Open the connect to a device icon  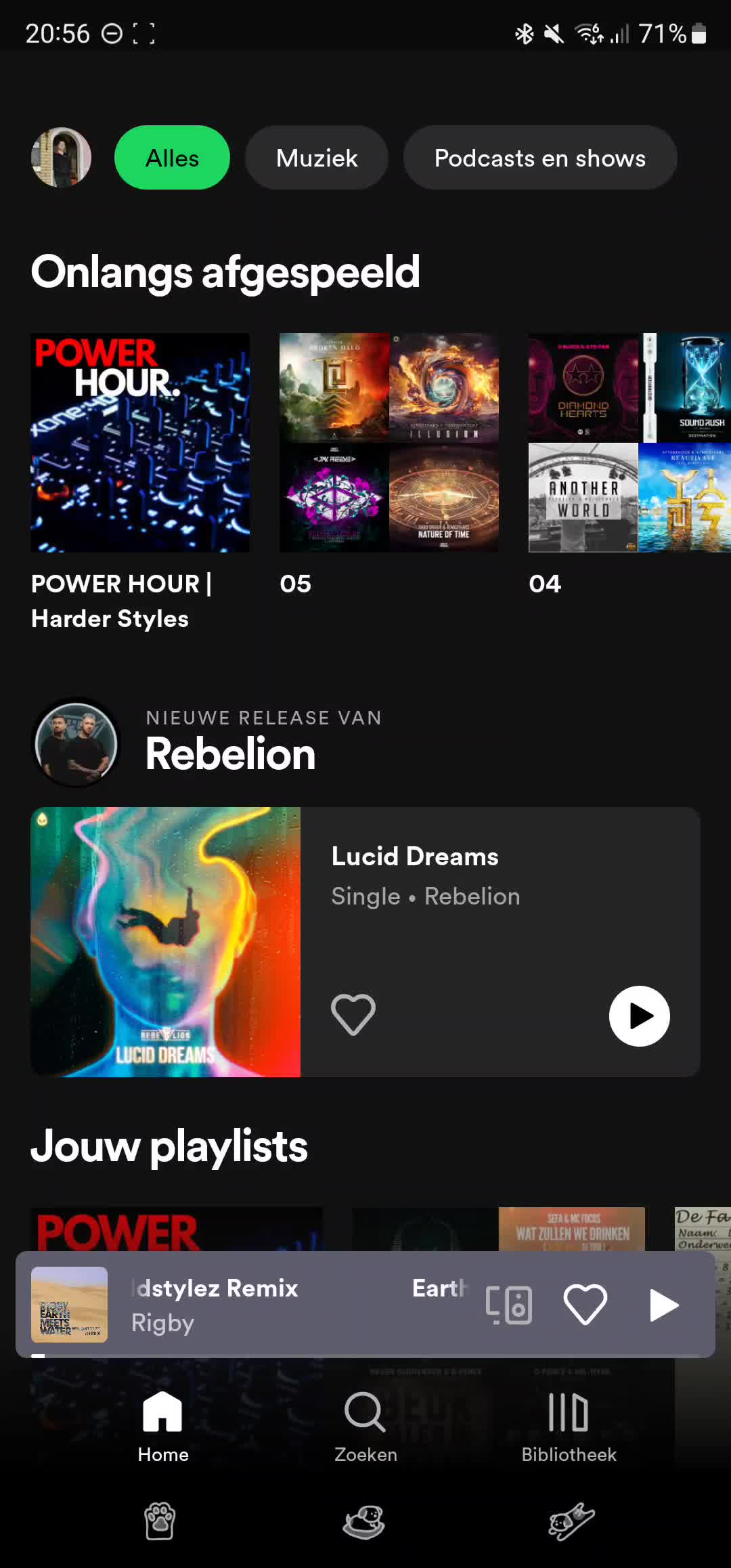pos(509,1304)
